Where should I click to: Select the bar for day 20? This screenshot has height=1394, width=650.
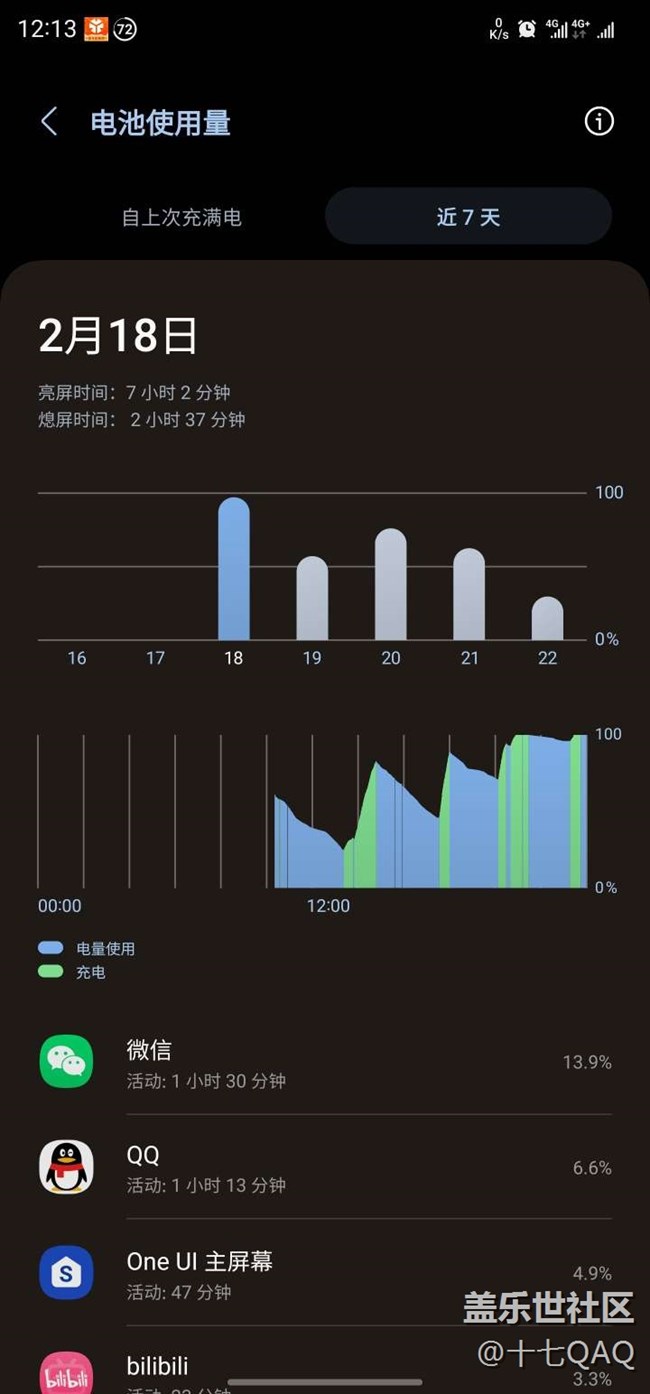tap(390, 586)
